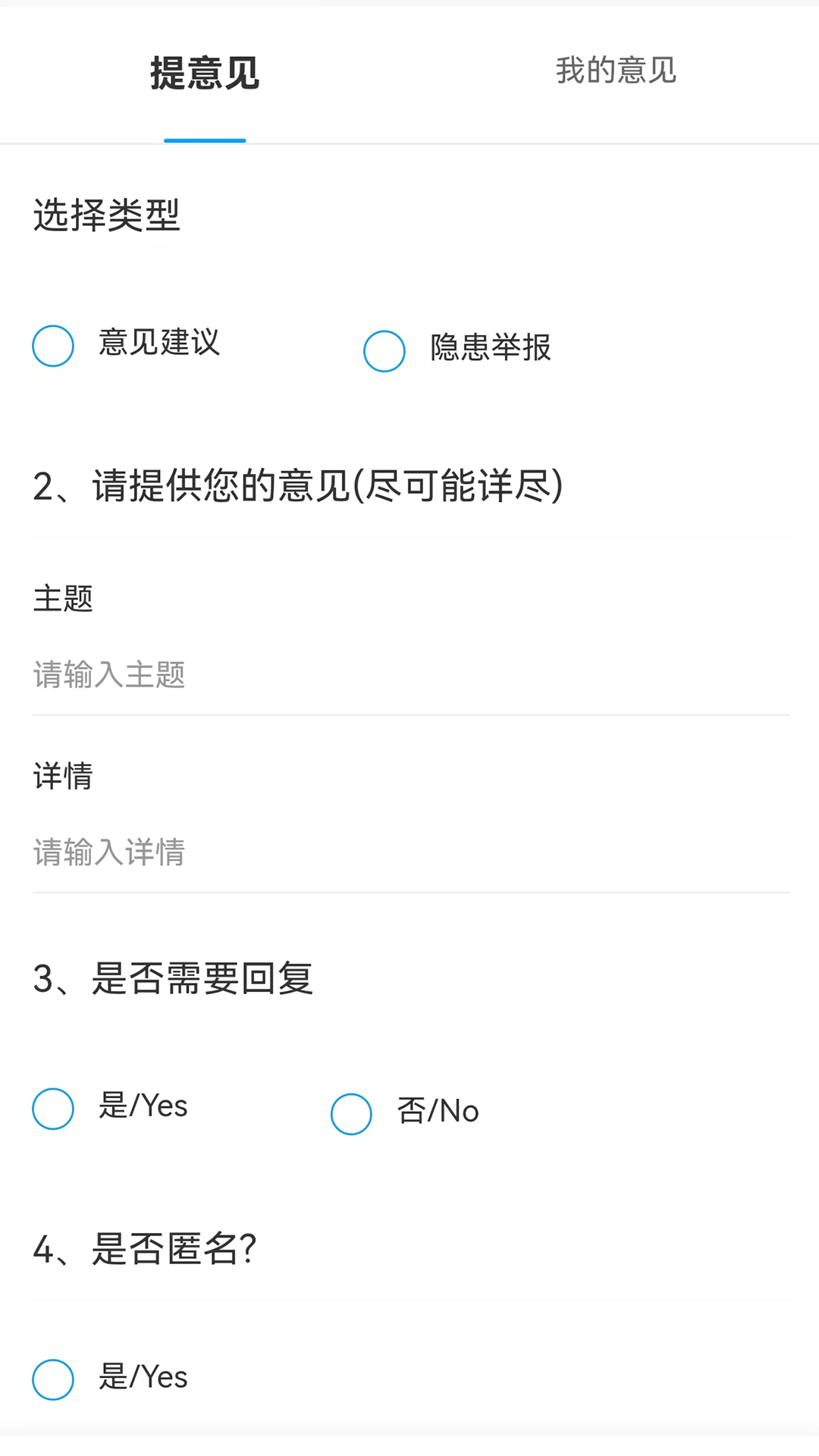The image size is (819, 1456).
Task: Click the suggestion type question heading
Action: pos(298,487)
